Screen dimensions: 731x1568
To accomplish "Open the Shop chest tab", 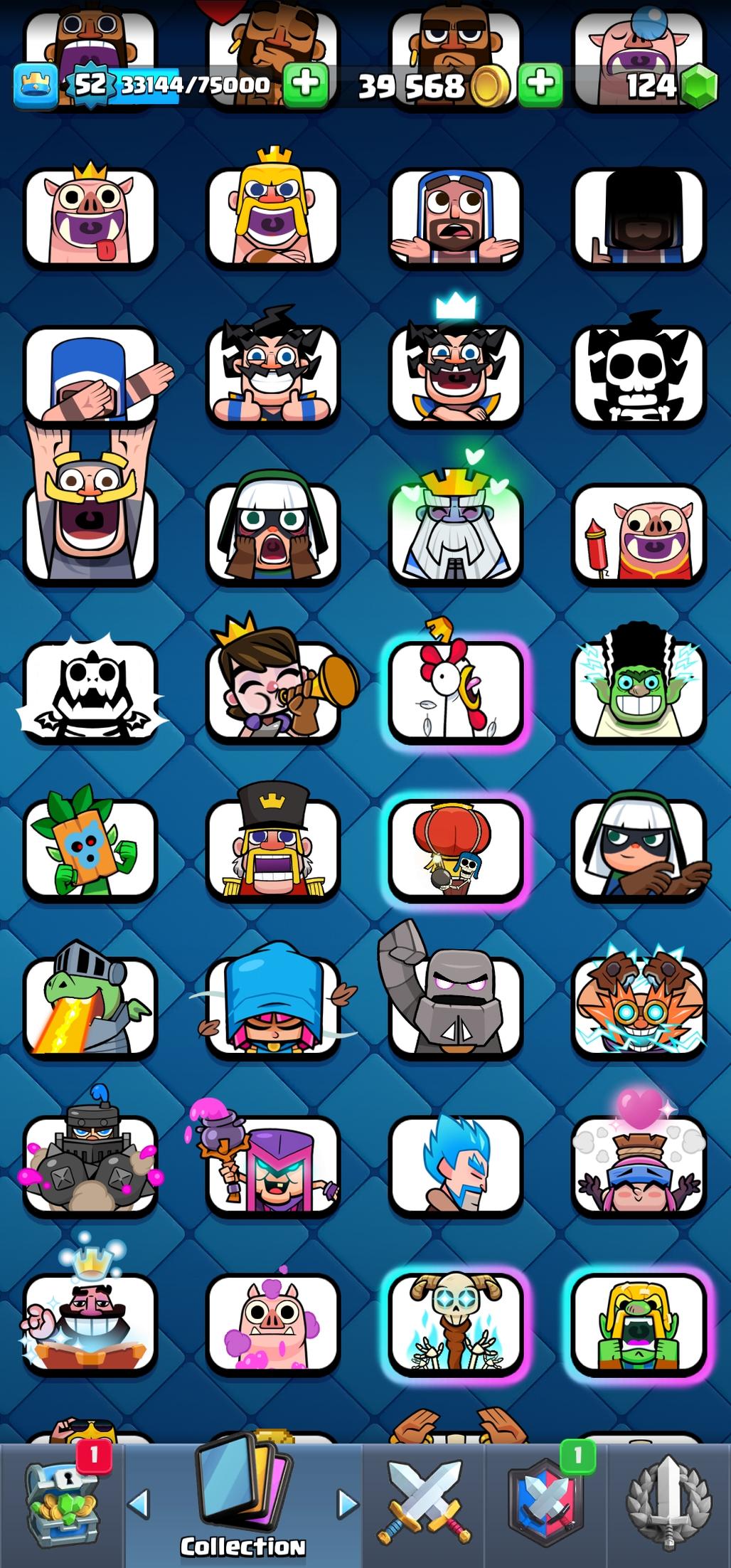I will click(x=62, y=1503).
